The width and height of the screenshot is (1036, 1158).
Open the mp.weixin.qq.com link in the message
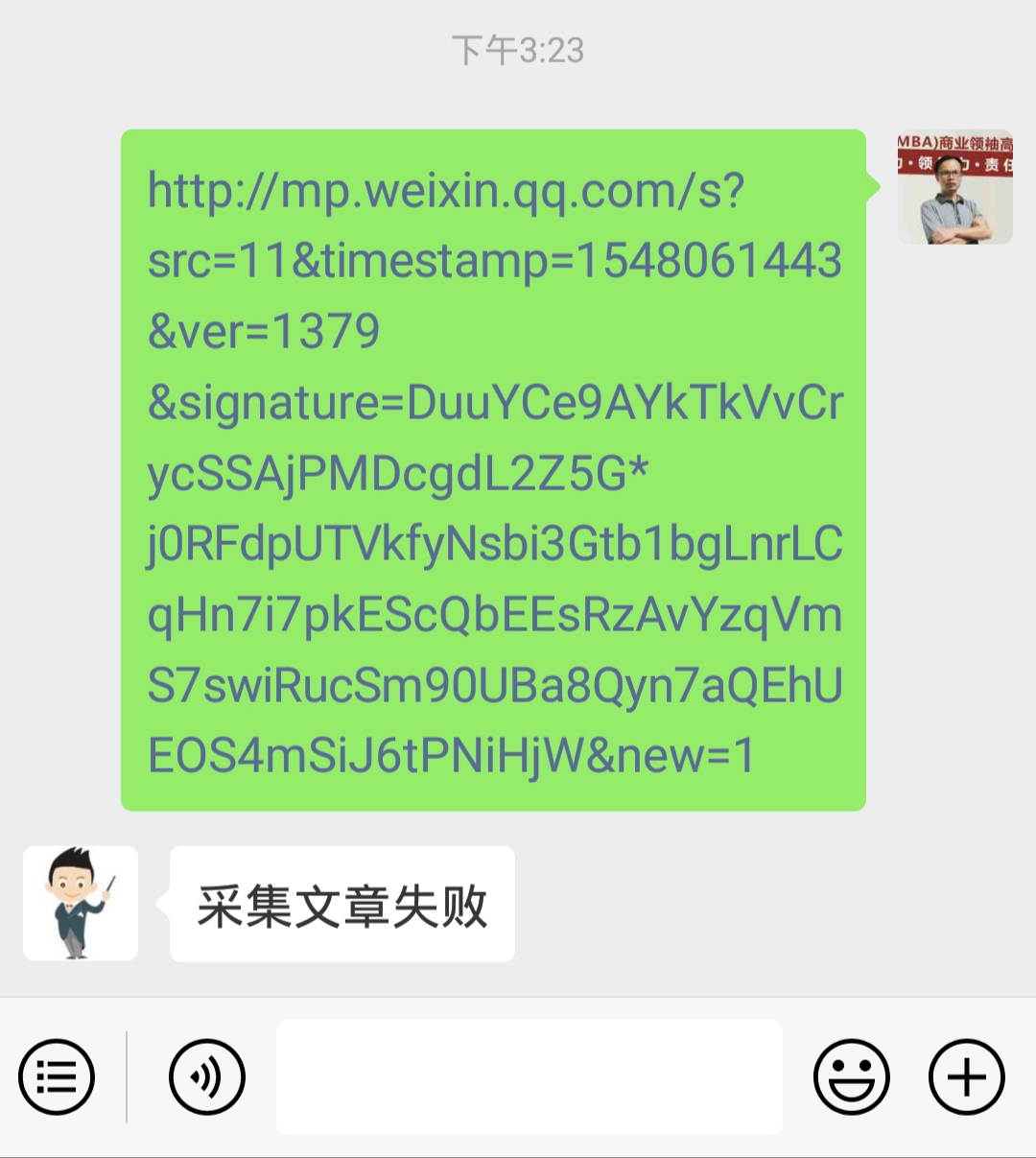(494, 470)
